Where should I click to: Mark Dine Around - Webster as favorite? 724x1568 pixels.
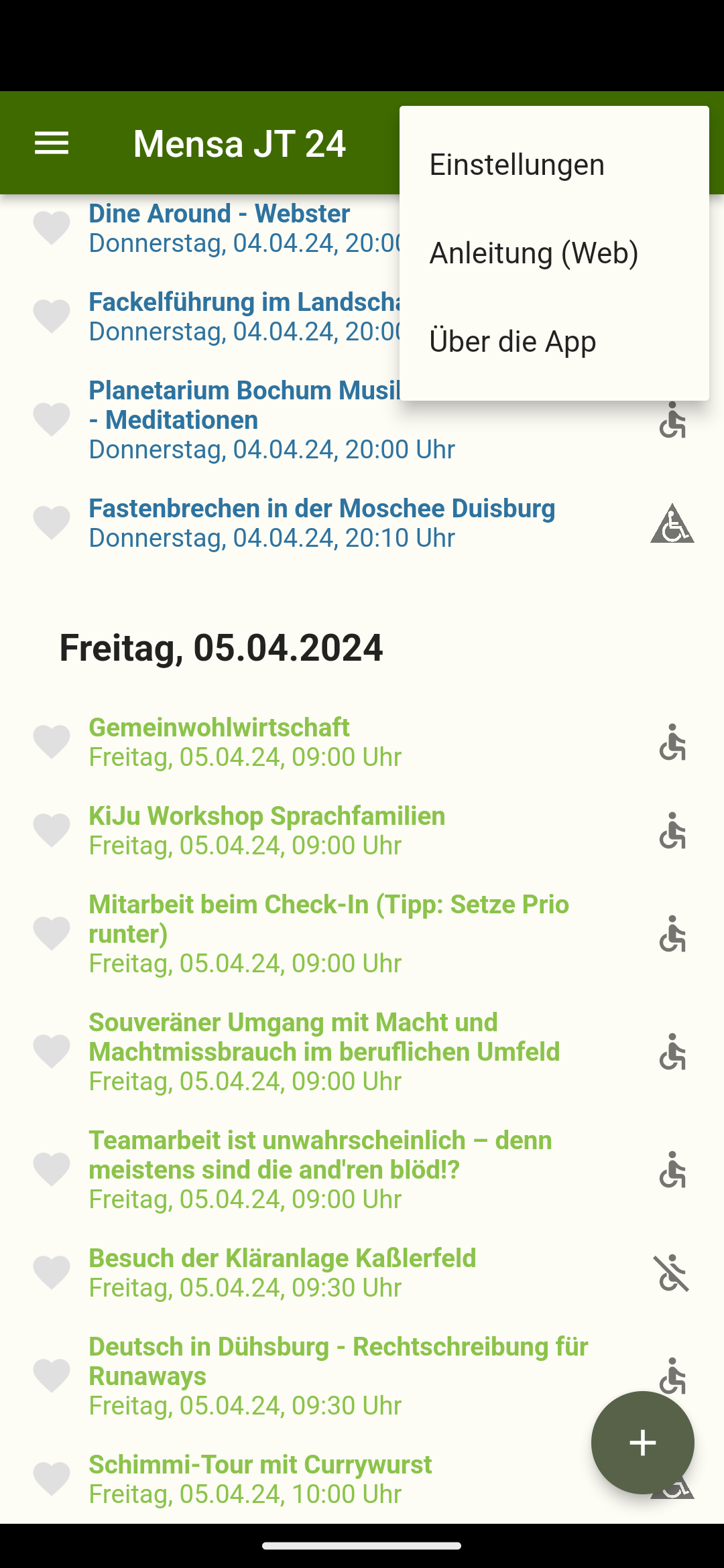click(x=51, y=228)
